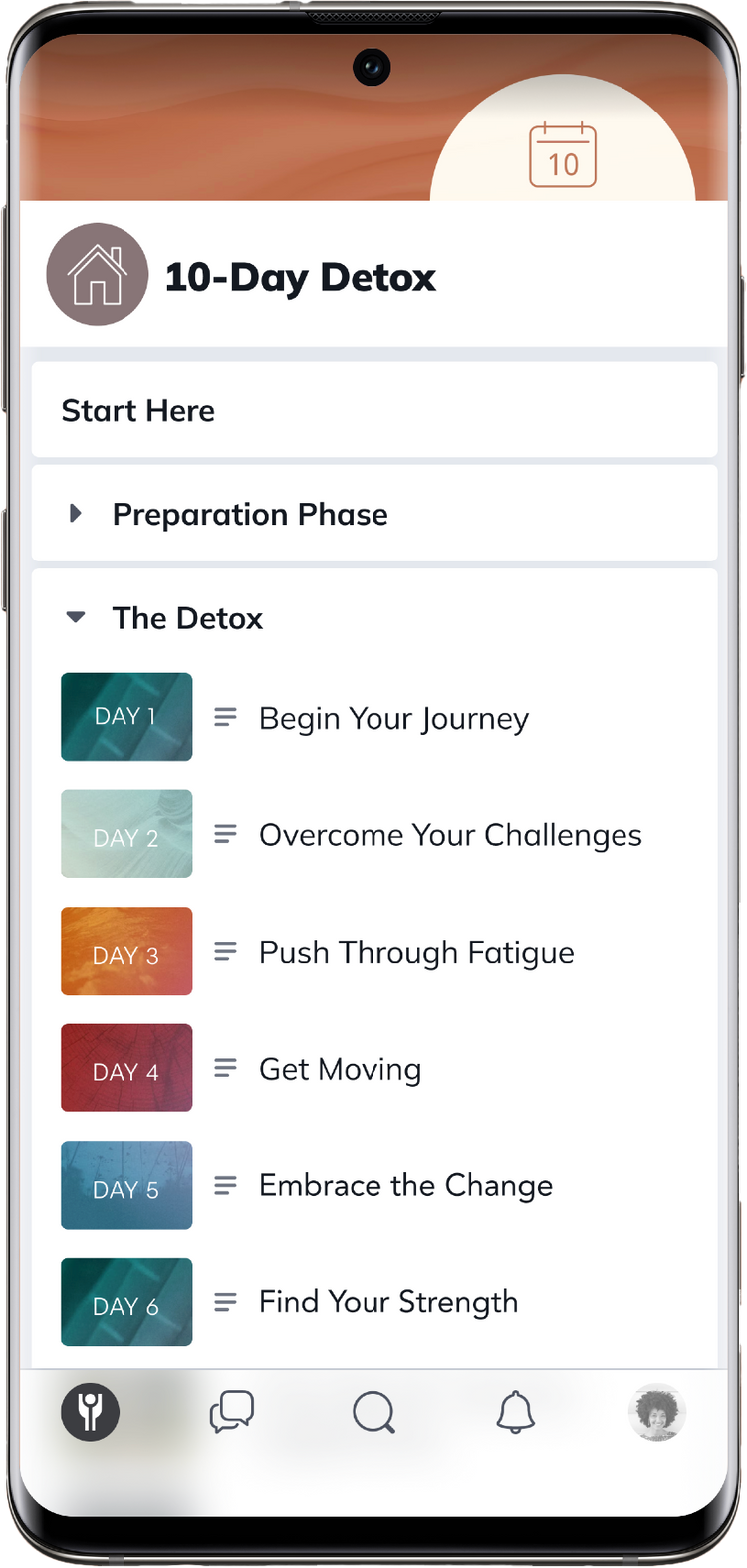Image resolution: width=747 pixels, height=1568 pixels.
Task: Tap the profile avatar picture
Action: (x=656, y=1412)
